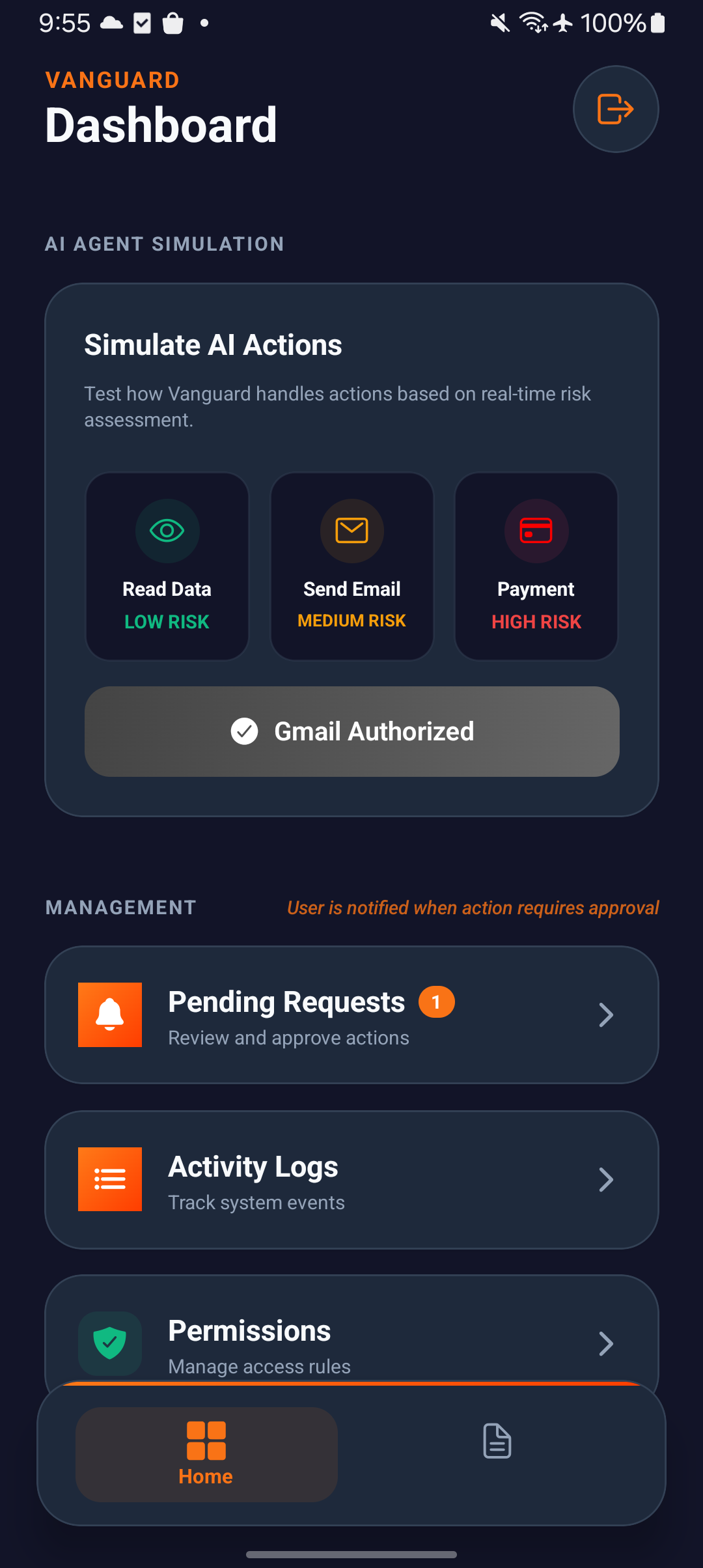Simulate the Send Email medium risk action
703x1568 pixels.
[x=351, y=566]
